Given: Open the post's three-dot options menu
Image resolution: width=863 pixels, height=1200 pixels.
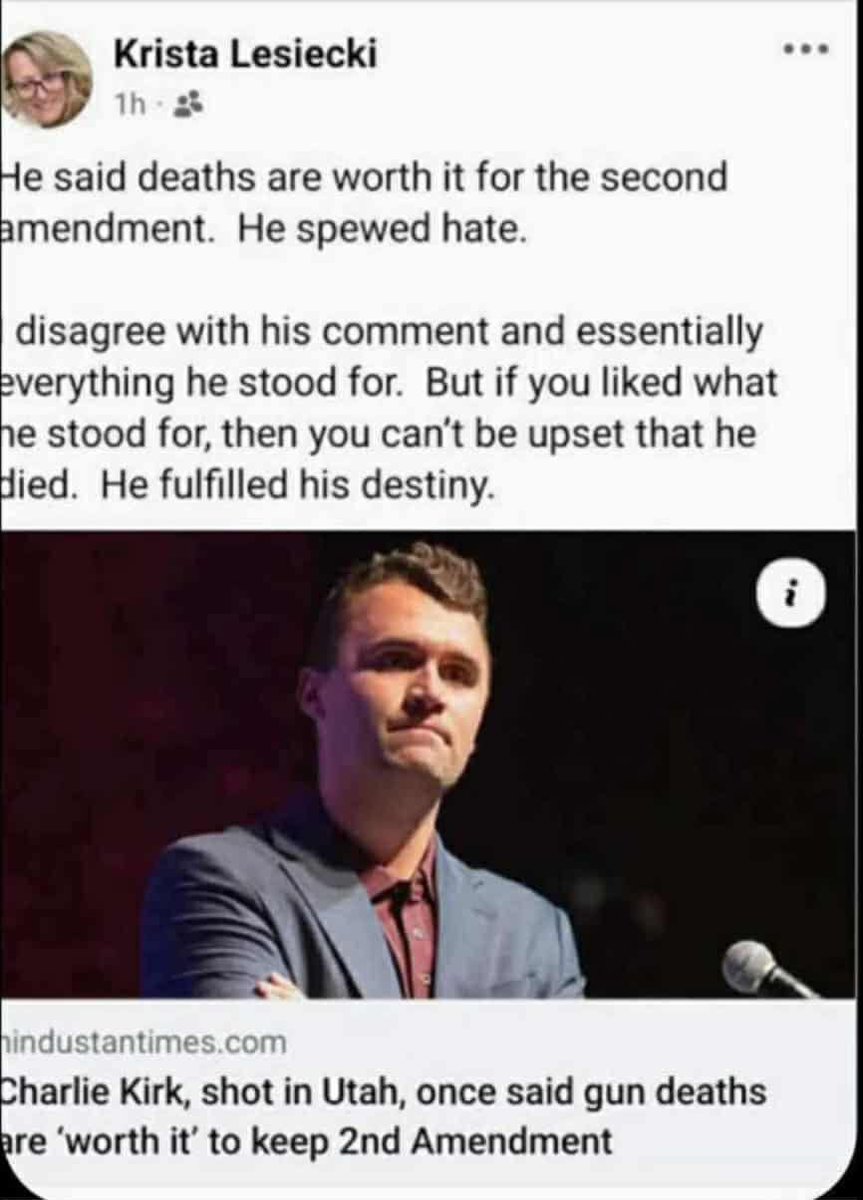Looking at the screenshot, I should [x=806, y=49].
